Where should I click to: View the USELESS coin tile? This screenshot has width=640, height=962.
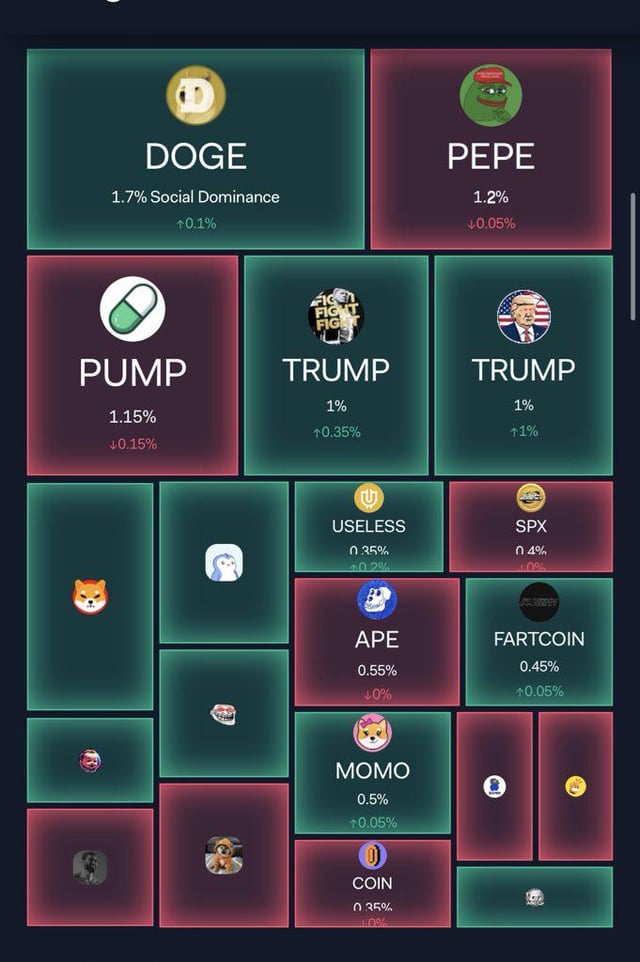click(368, 525)
